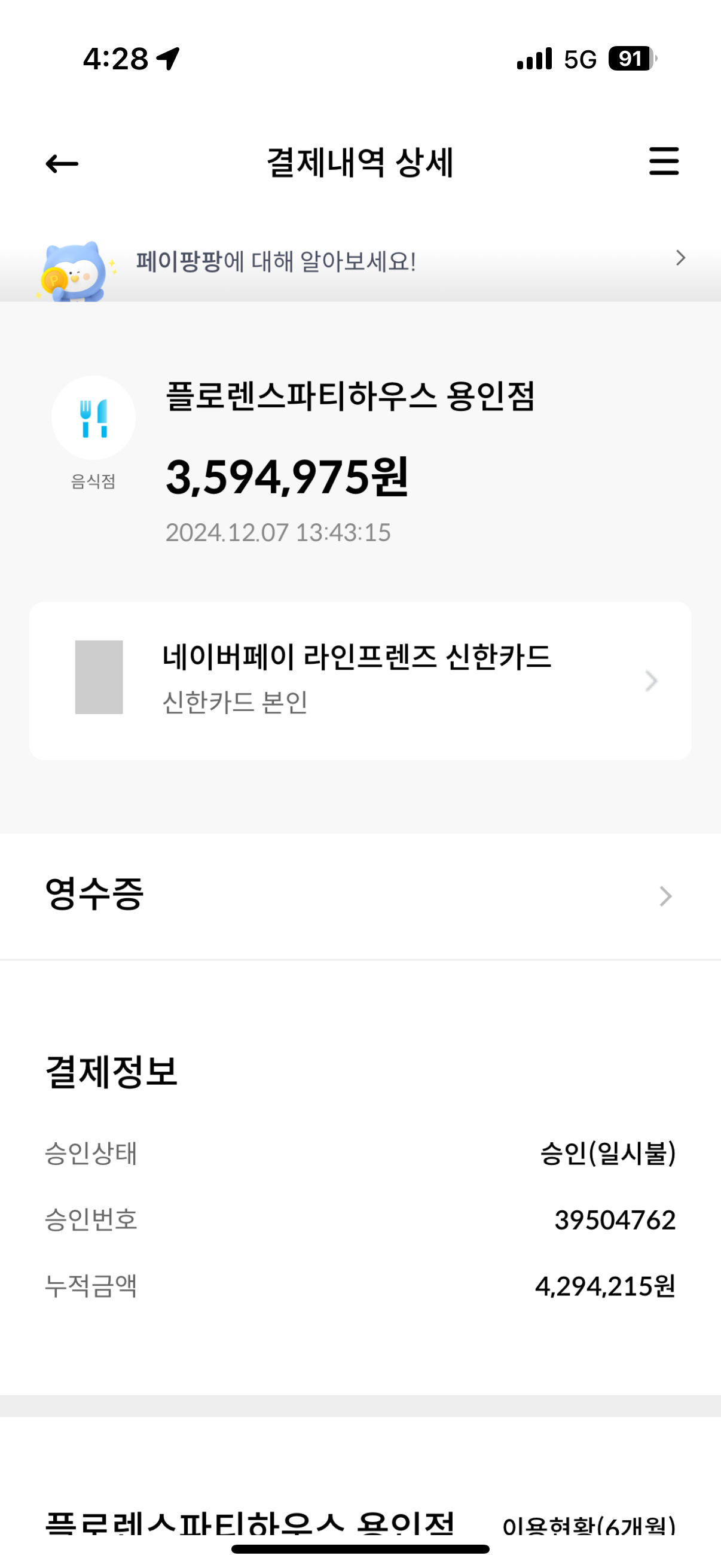The width and height of the screenshot is (721, 1568).
Task: Go back using the arrow icon
Action: click(62, 163)
